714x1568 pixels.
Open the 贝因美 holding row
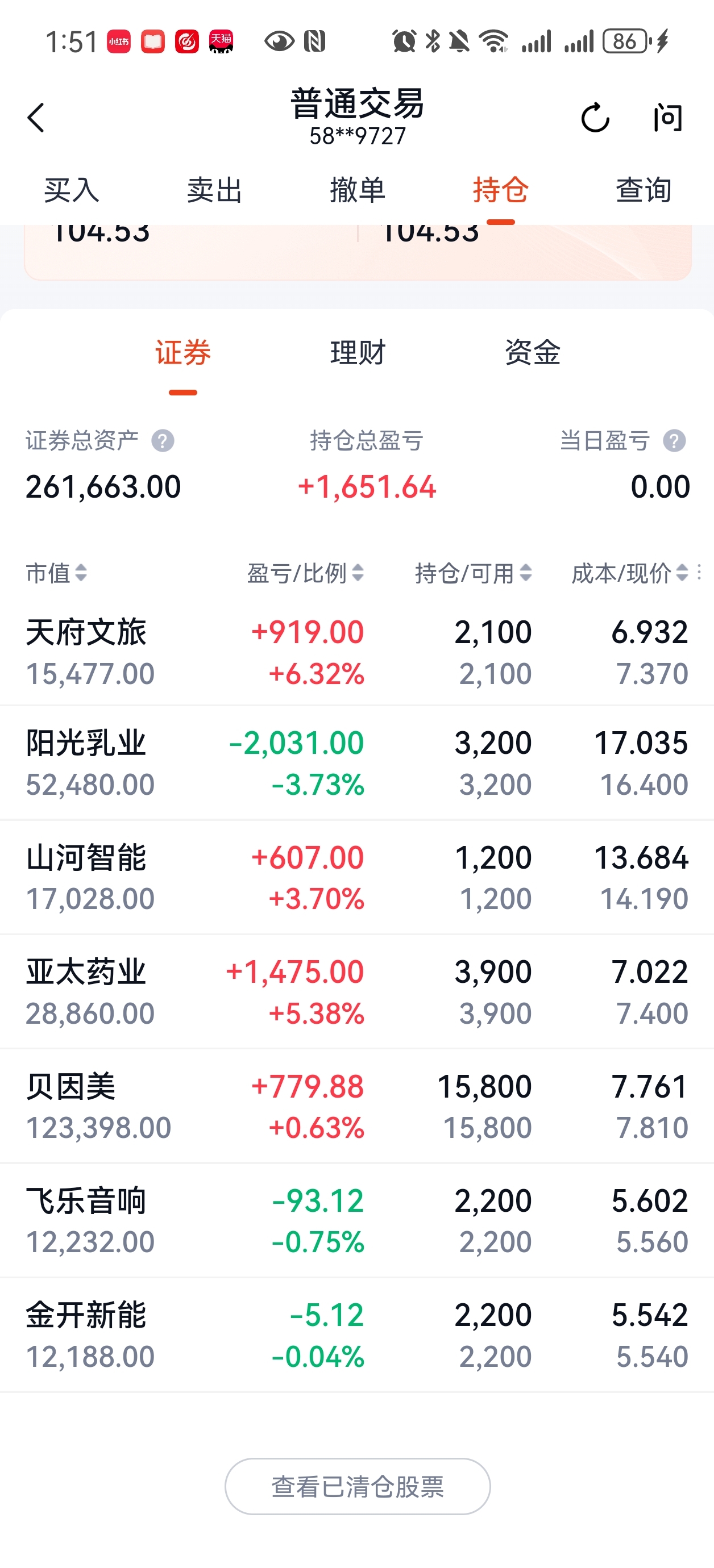[x=357, y=1106]
